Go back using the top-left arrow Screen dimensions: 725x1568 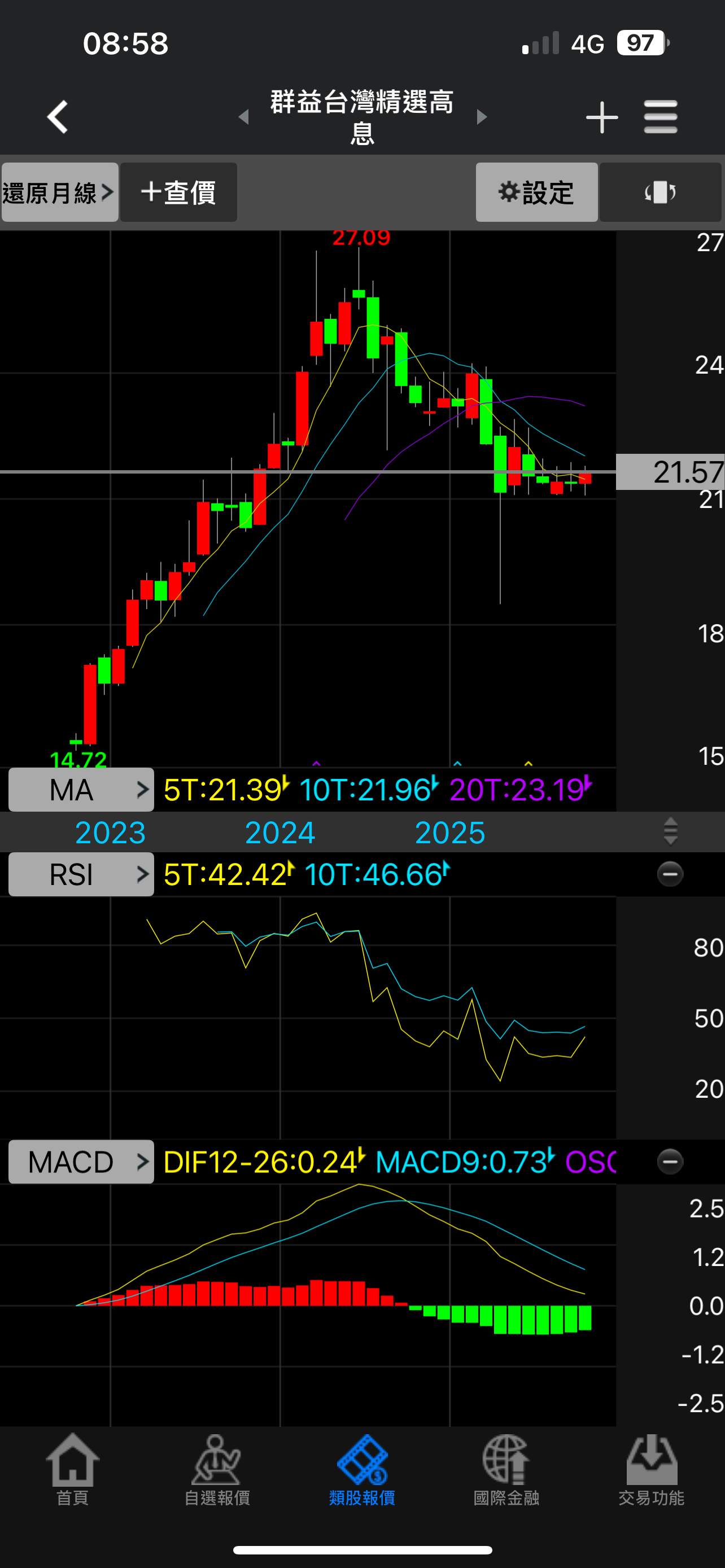coord(58,116)
